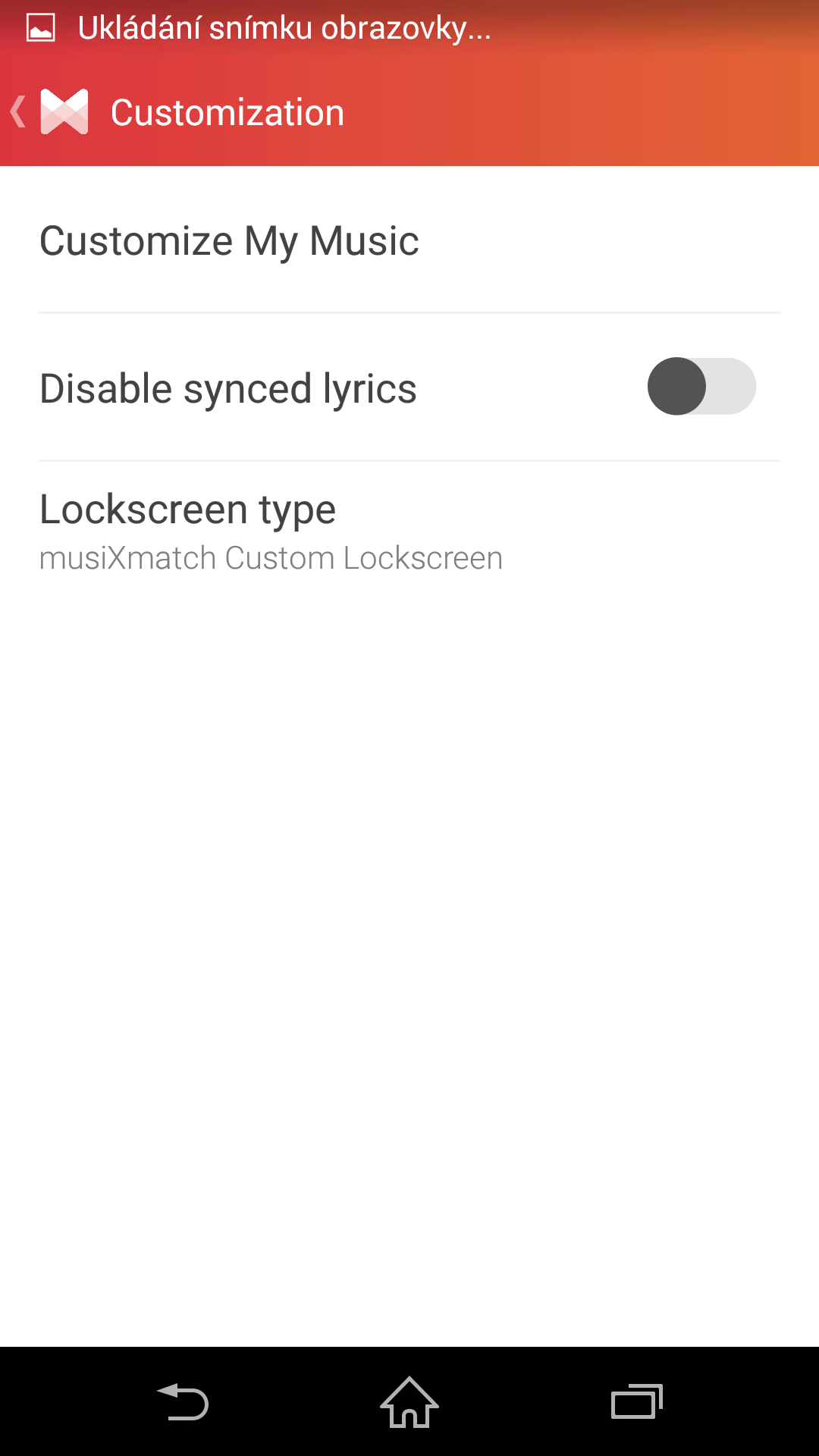Go back using the Customization header arrow
Viewport: 819px width, 1456px height.
[x=18, y=112]
